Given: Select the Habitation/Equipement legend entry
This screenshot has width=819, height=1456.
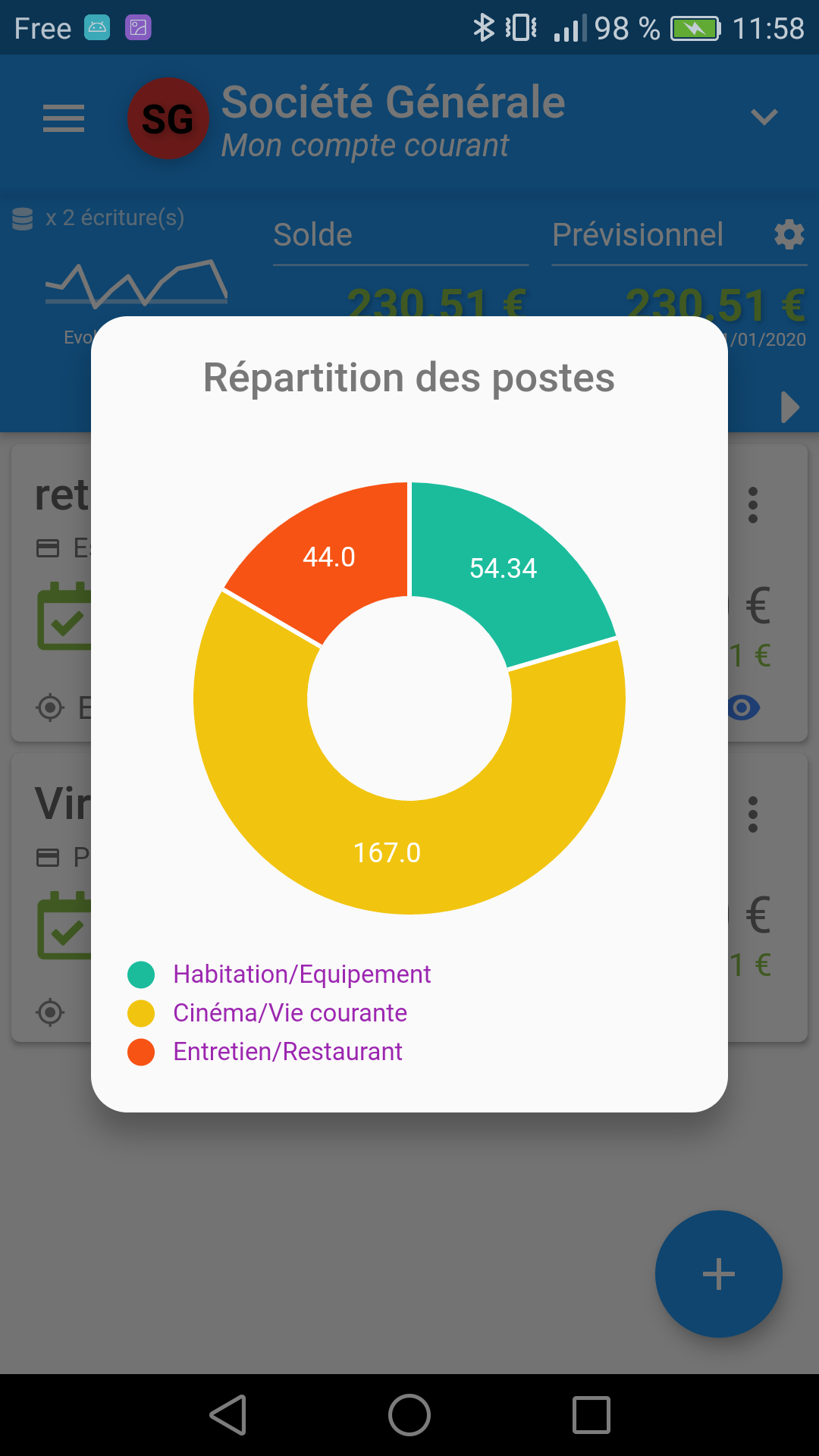Looking at the screenshot, I should 279,974.
